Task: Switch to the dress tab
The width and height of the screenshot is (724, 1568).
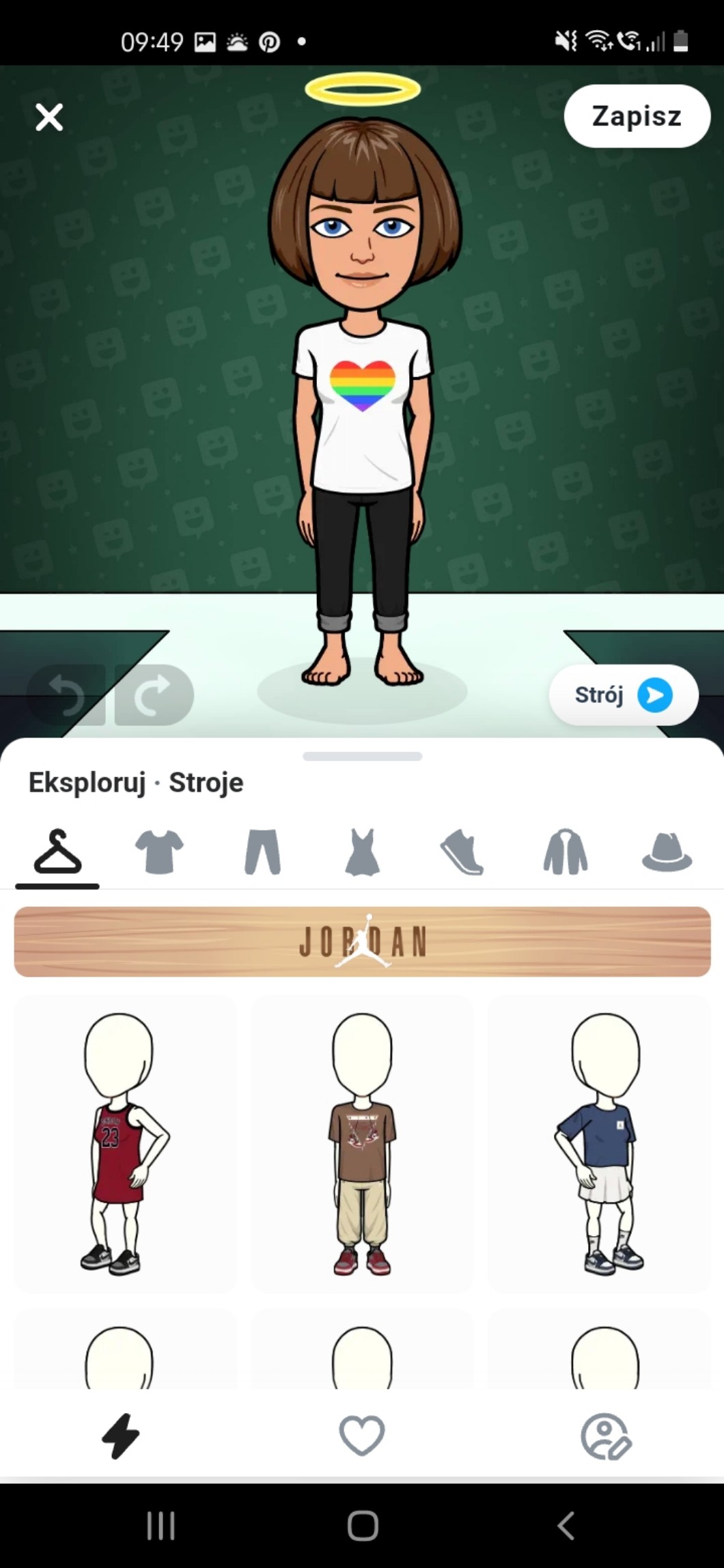Action: tap(362, 852)
